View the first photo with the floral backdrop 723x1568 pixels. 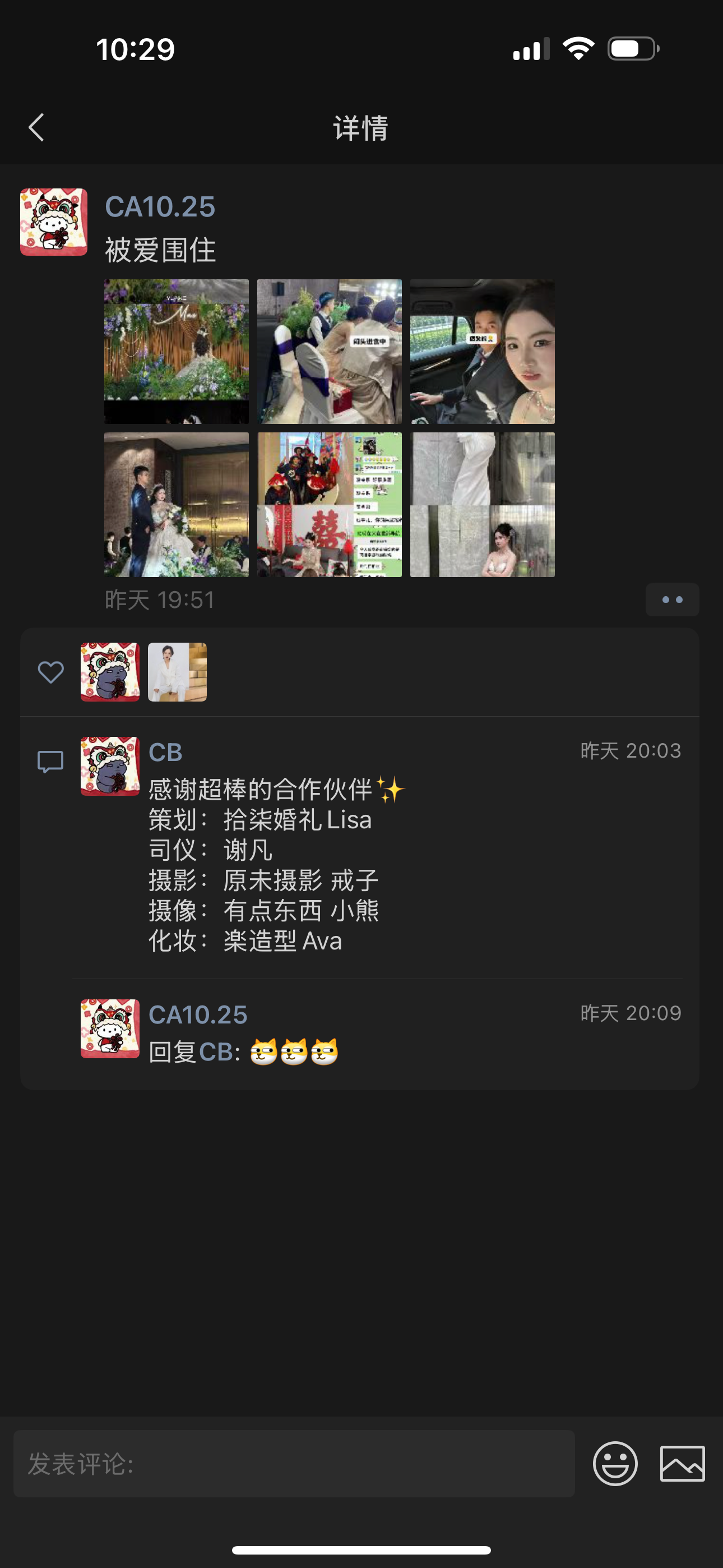(x=177, y=351)
